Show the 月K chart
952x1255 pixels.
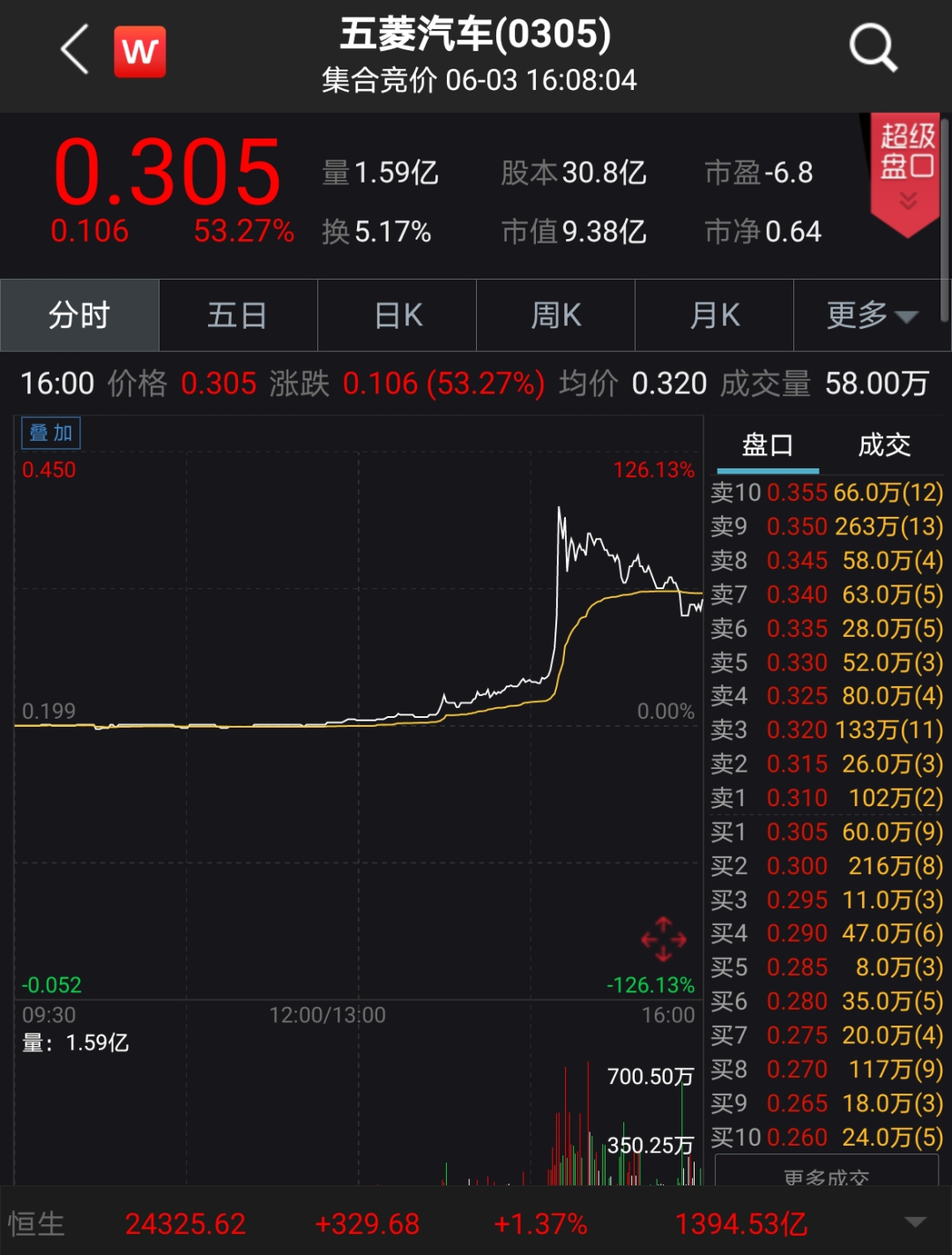point(715,315)
